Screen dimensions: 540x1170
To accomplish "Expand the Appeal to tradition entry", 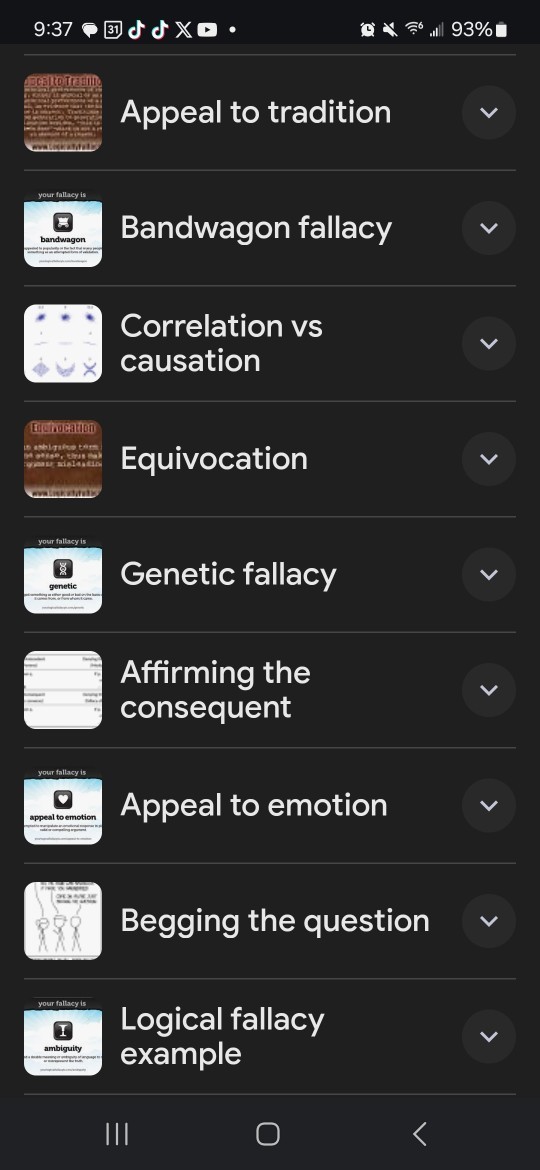I will pos(489,113).
